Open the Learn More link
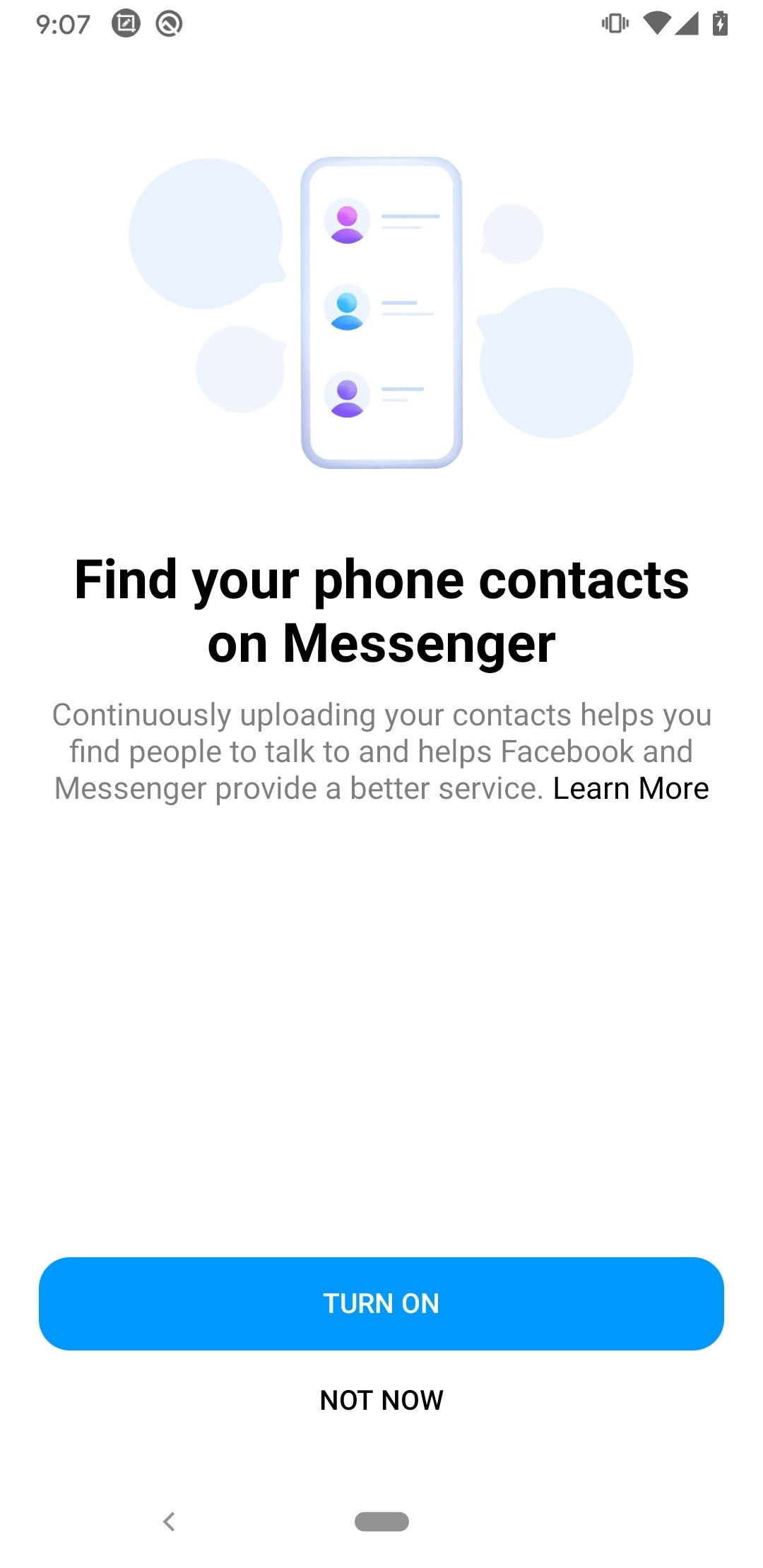The width and height of the screenshot is (763, 1568). (x=631, y=788)
